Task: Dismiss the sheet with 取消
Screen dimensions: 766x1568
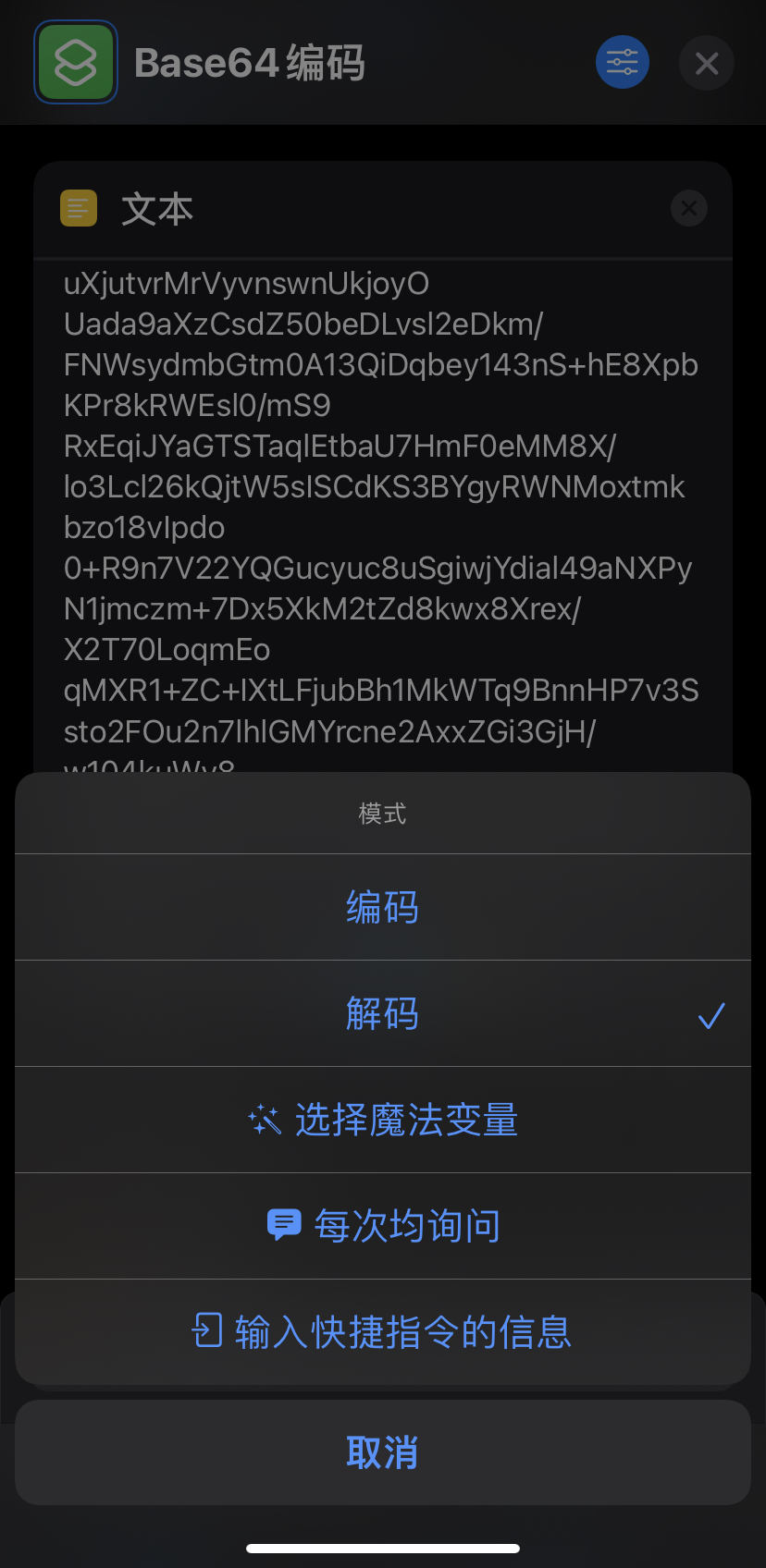Action: [x=382, y=1452]
